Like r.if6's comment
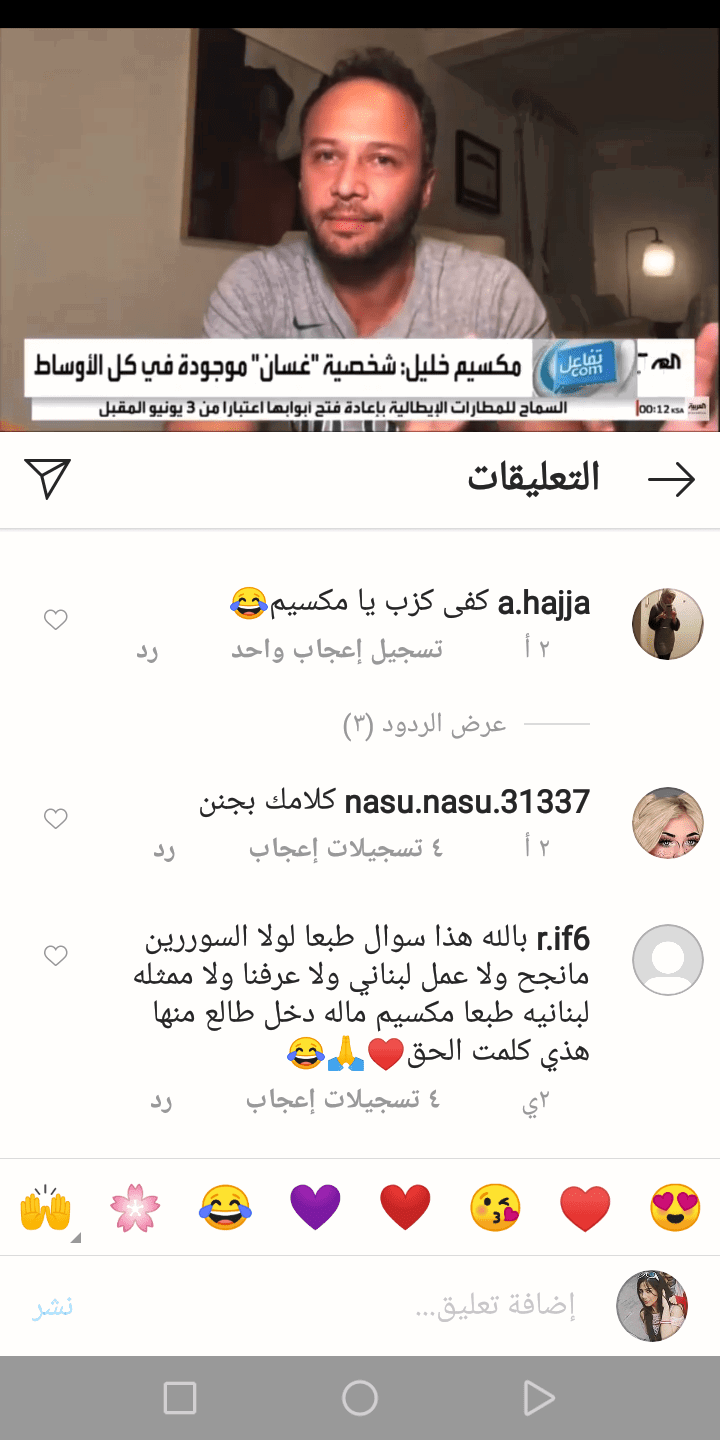 click(56, 956)
